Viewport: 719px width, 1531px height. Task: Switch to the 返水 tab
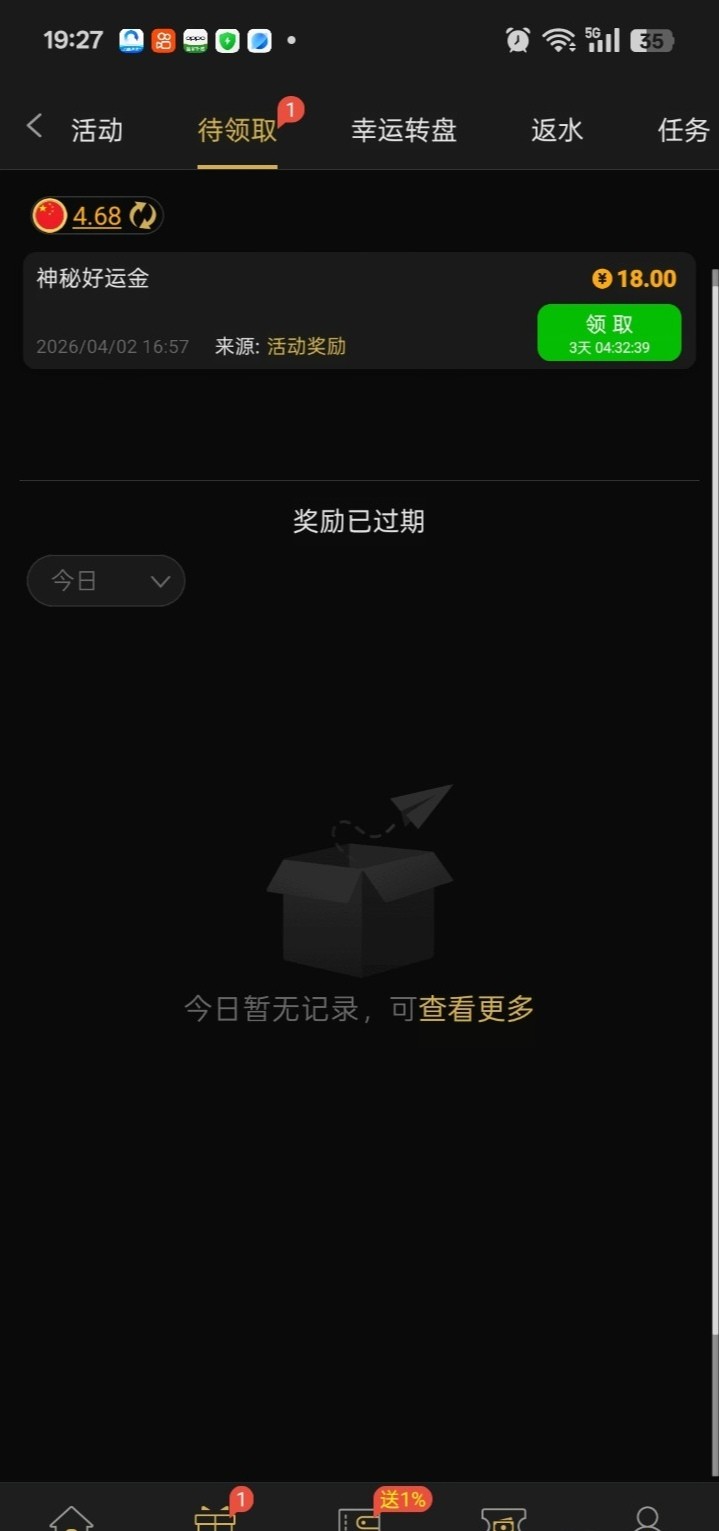pos(557,130)
